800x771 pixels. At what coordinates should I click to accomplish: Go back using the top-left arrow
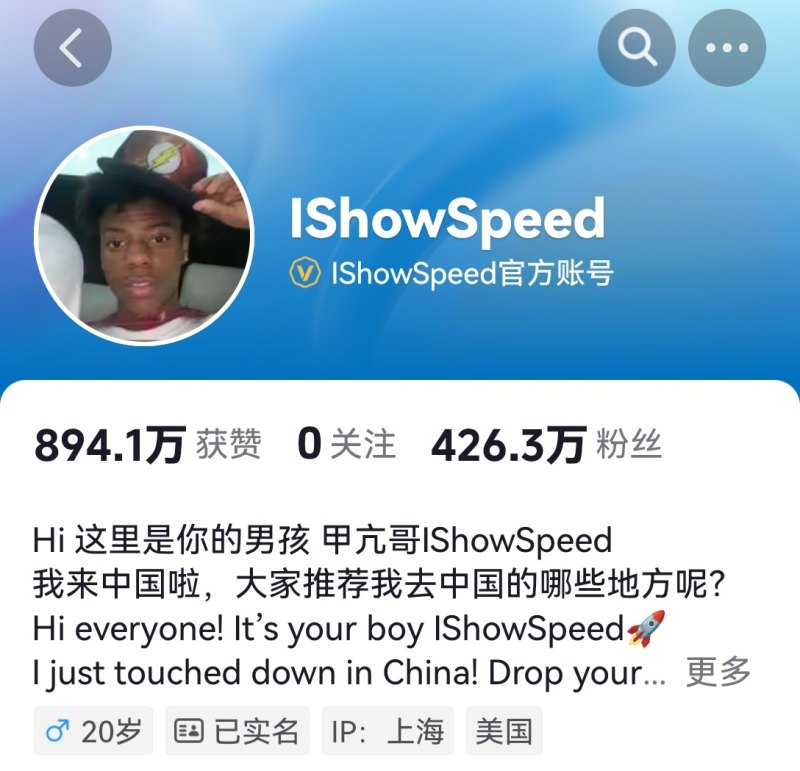72,47
